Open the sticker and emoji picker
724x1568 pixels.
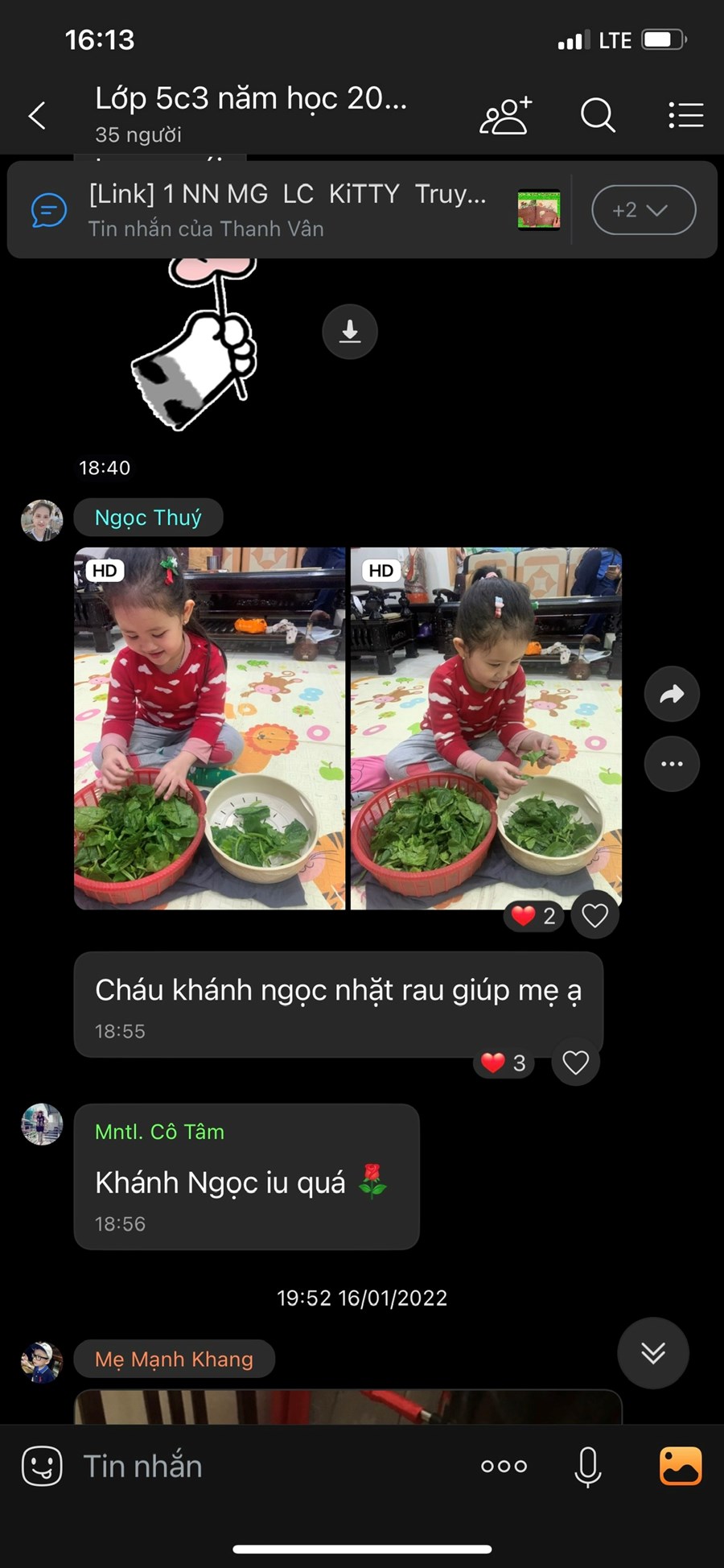pyautogui.click(x=42, y=1466)
